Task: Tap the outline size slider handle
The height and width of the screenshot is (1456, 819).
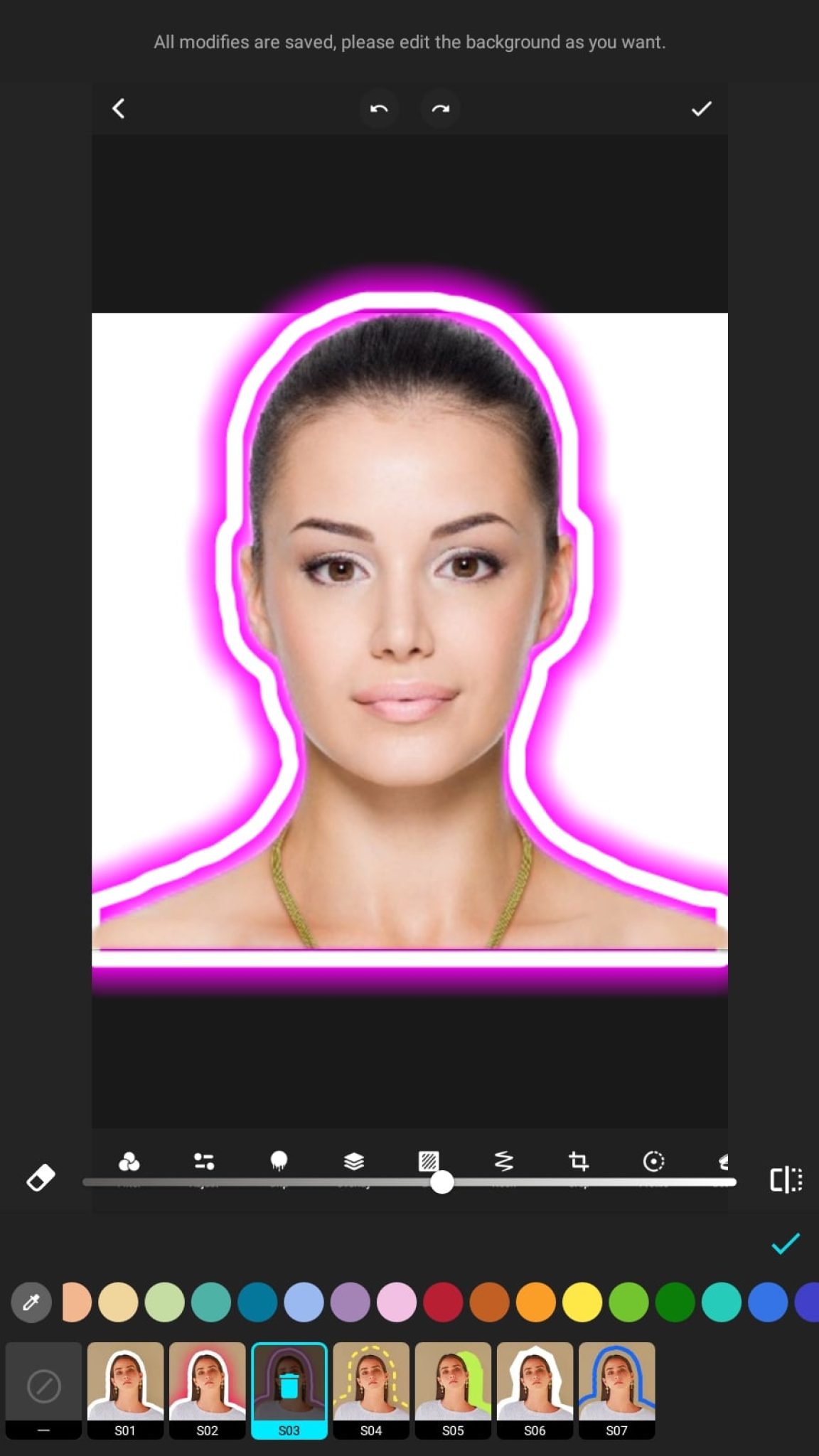Action: click(441, 1182)
